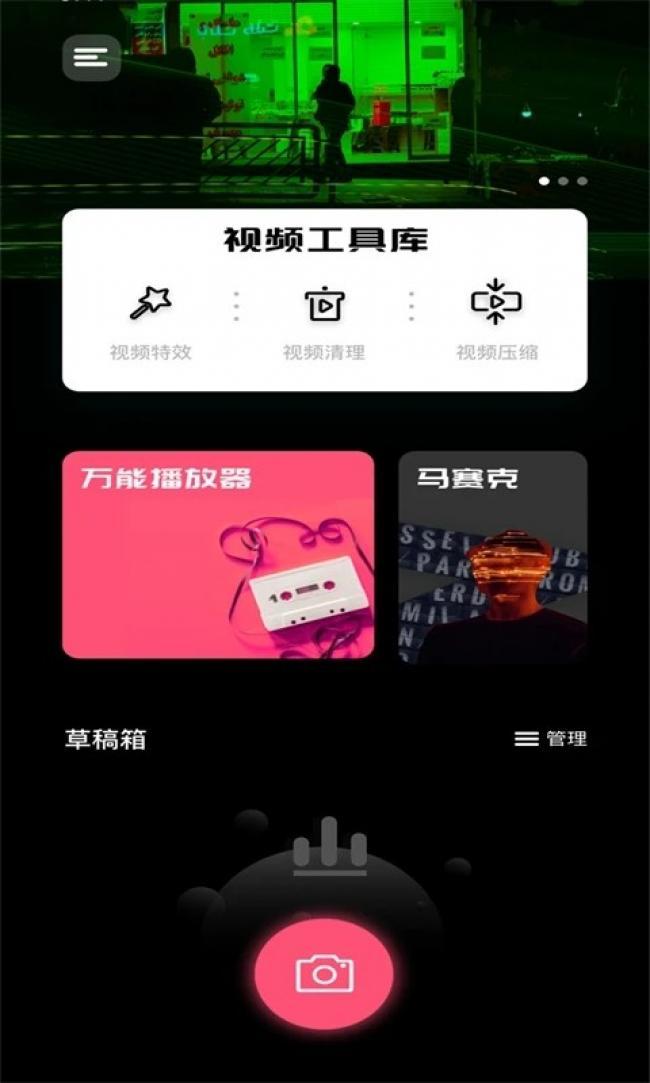Open 视频清理 video cleanup tool
The width and height of the screenshot is (650, 1083).
tap(323, 321)
